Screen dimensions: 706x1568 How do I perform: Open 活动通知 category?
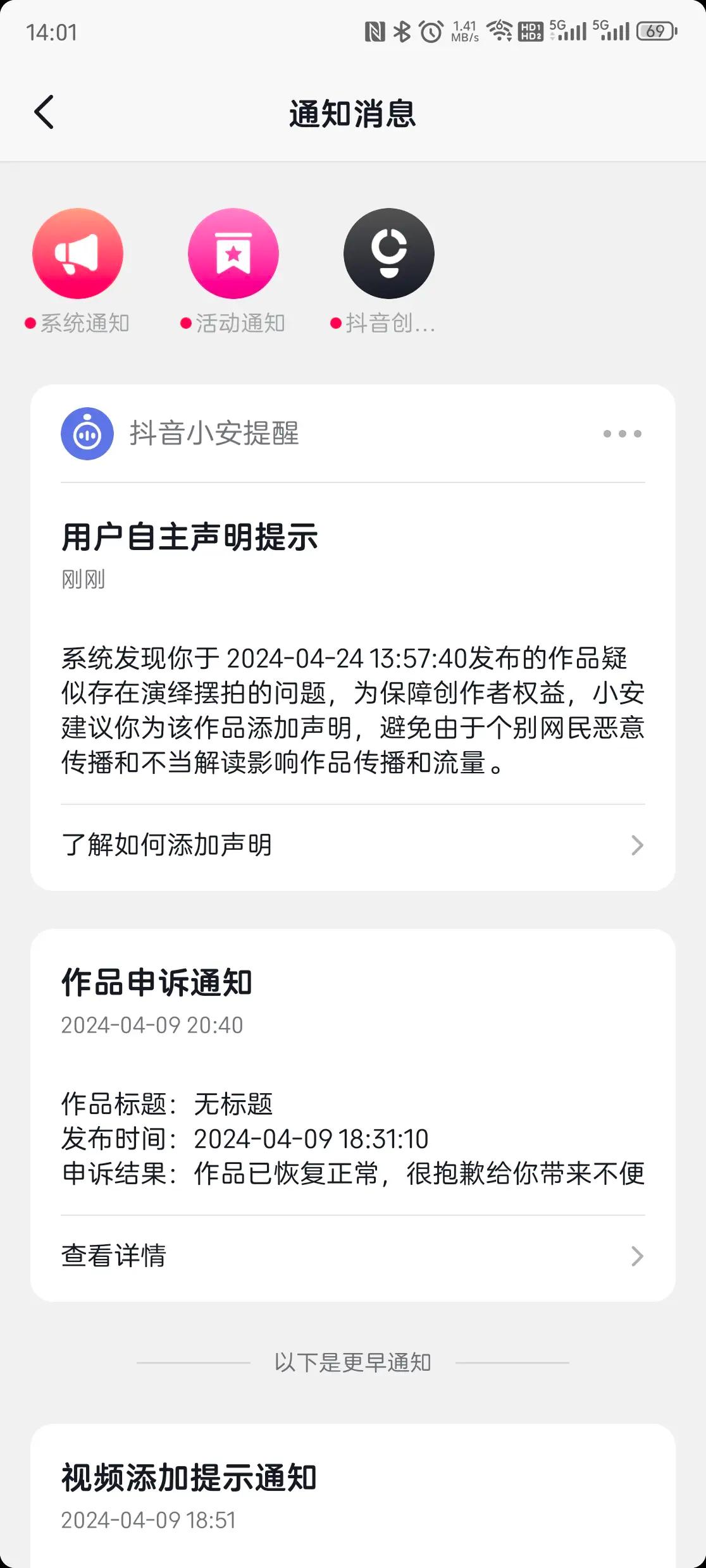(x=233, y=254)
